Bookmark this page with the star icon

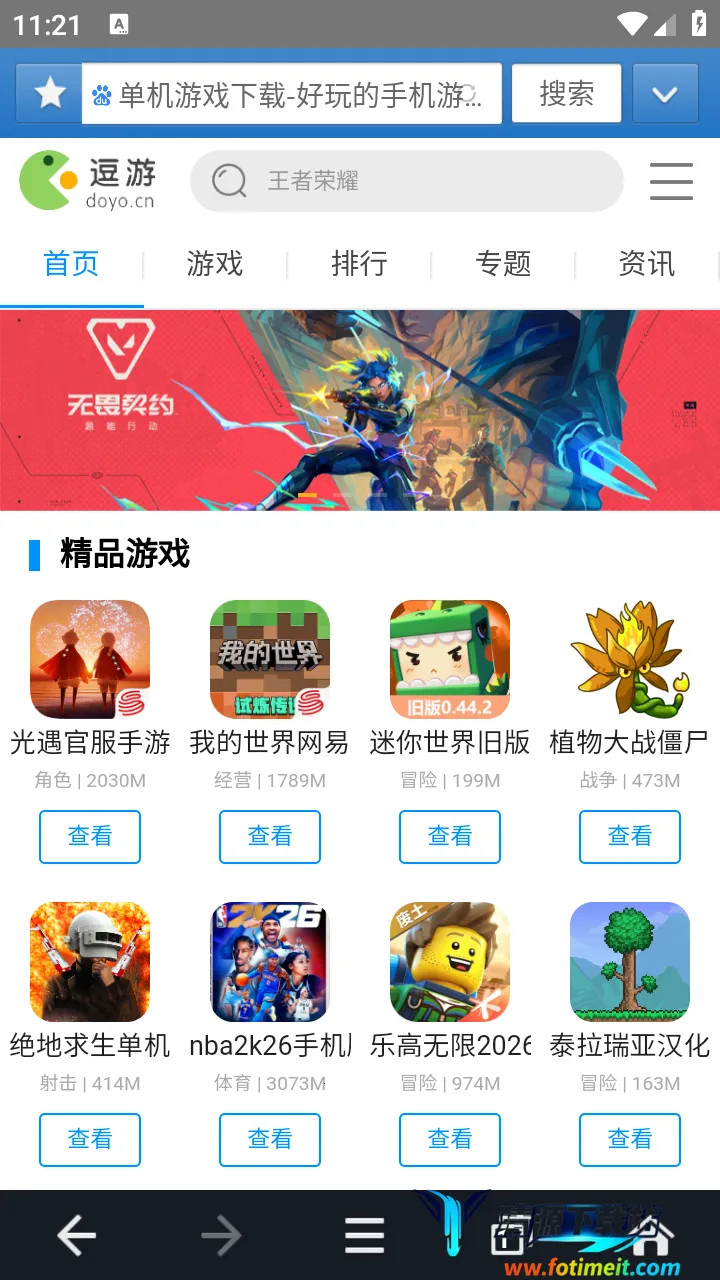point(49,94)
